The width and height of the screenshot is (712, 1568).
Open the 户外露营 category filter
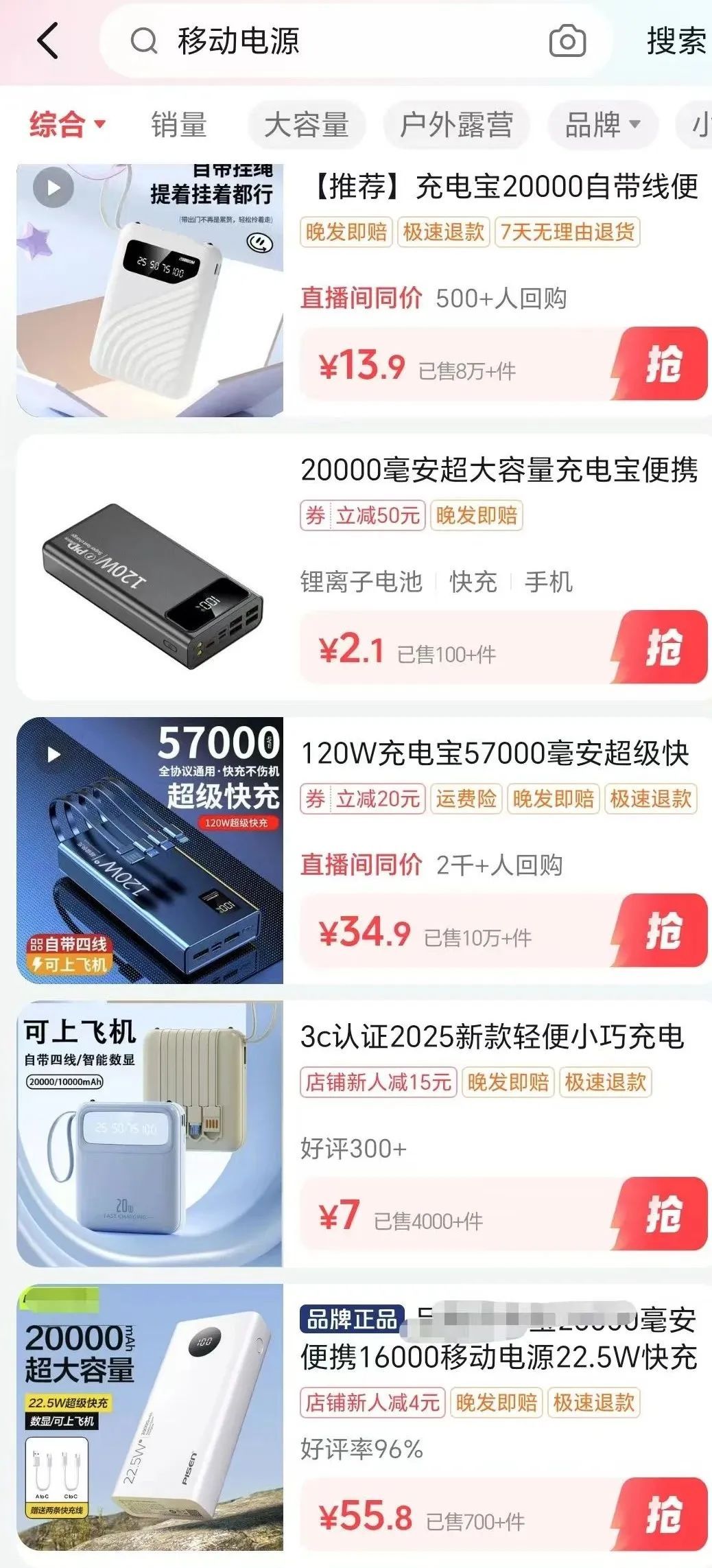click(x=457, y=125)
